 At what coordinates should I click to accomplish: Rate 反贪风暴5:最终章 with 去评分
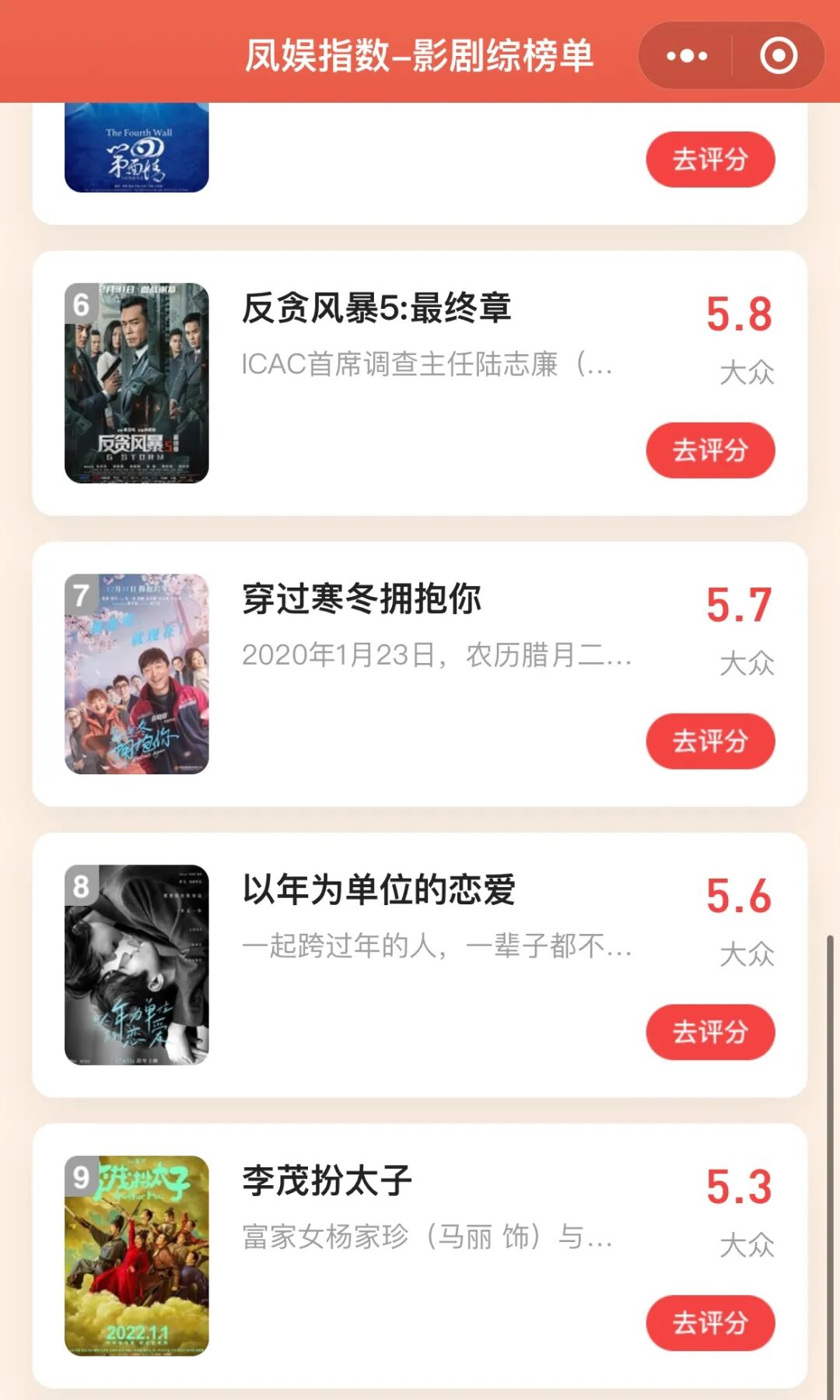pos(710,451)
